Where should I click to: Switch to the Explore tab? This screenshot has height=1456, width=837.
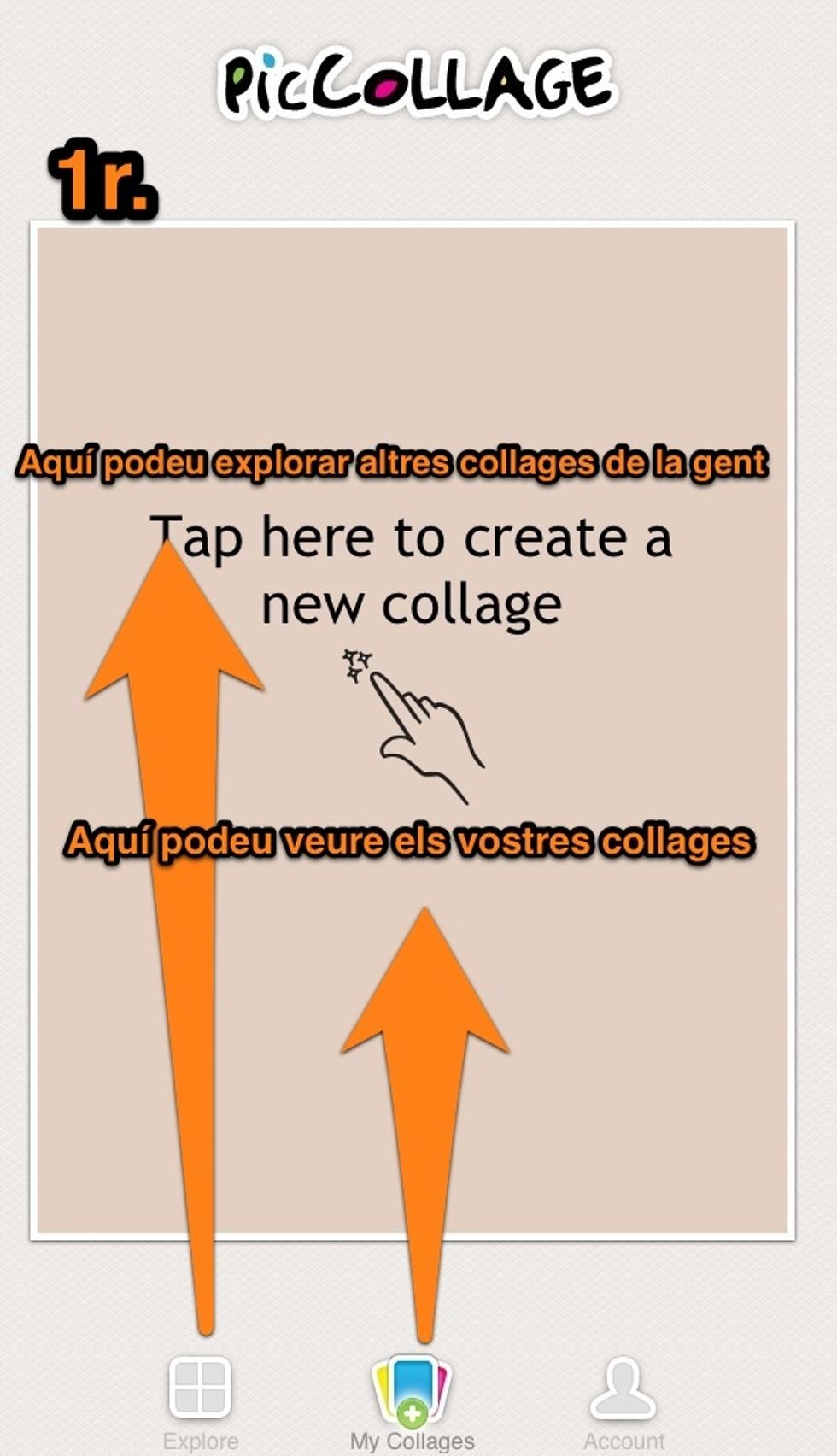pyautogui.click(x=200, y=1401)
